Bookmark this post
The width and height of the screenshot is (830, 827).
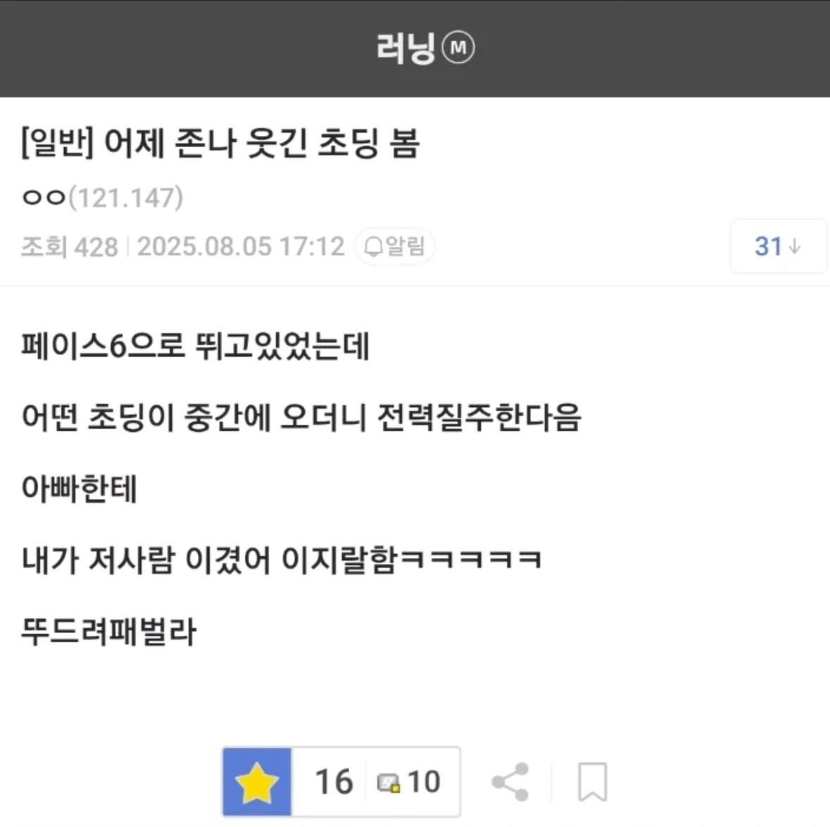pos(592,782)
